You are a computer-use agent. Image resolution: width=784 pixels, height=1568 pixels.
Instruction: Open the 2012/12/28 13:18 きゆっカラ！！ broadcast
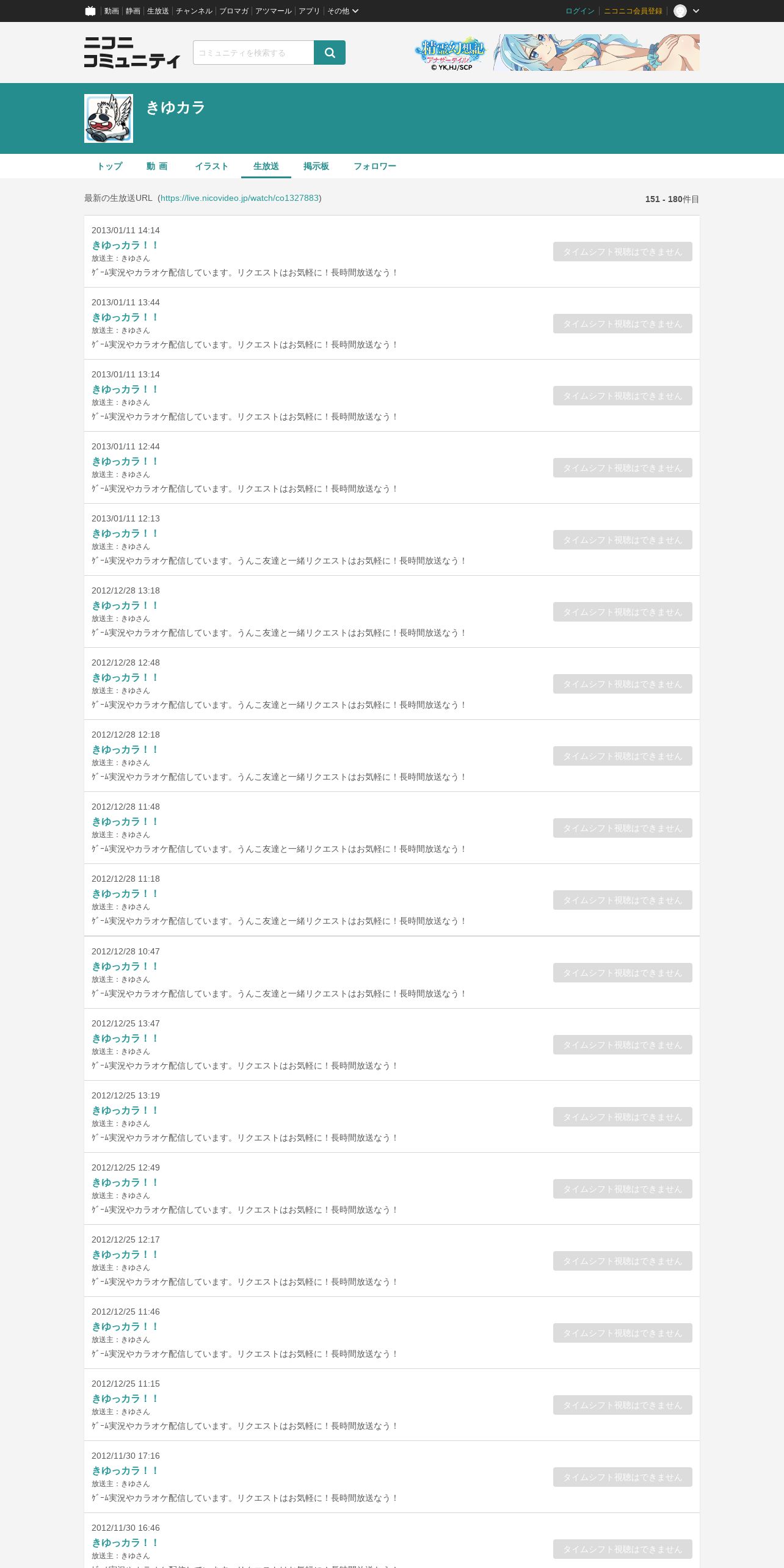[x=125, y=606]
